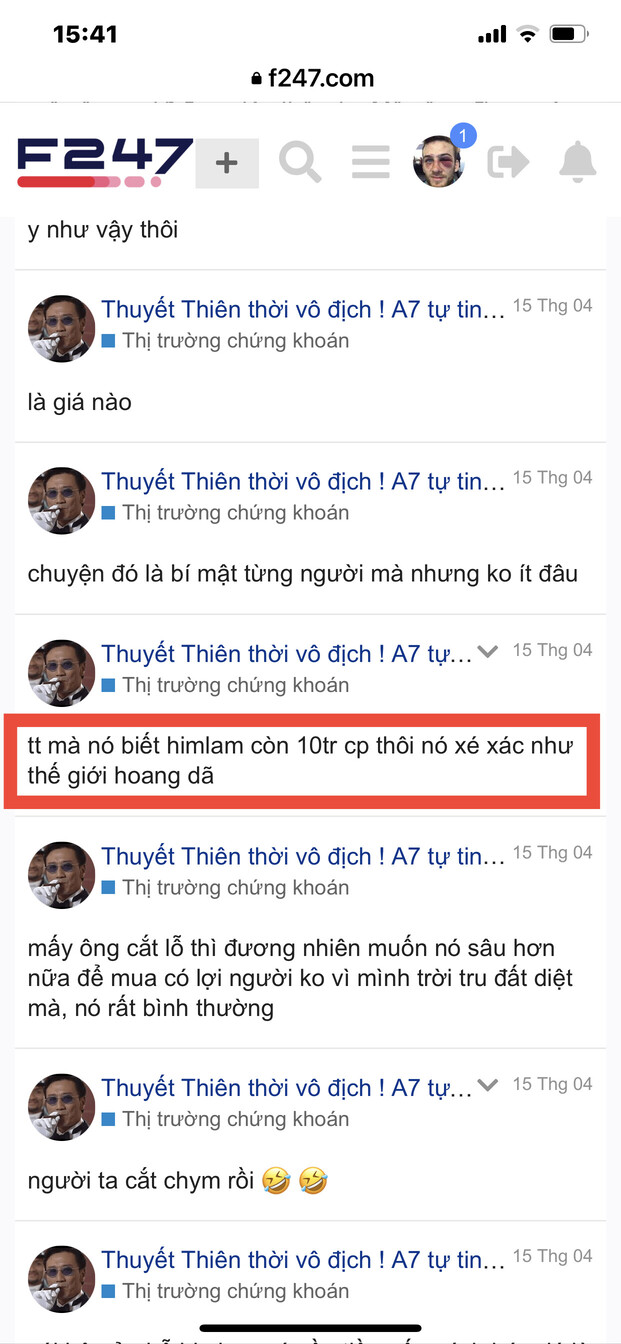This screenshot has width=621, height=1344.
Task: Open the notifications bell
Action: coord(577,161)
